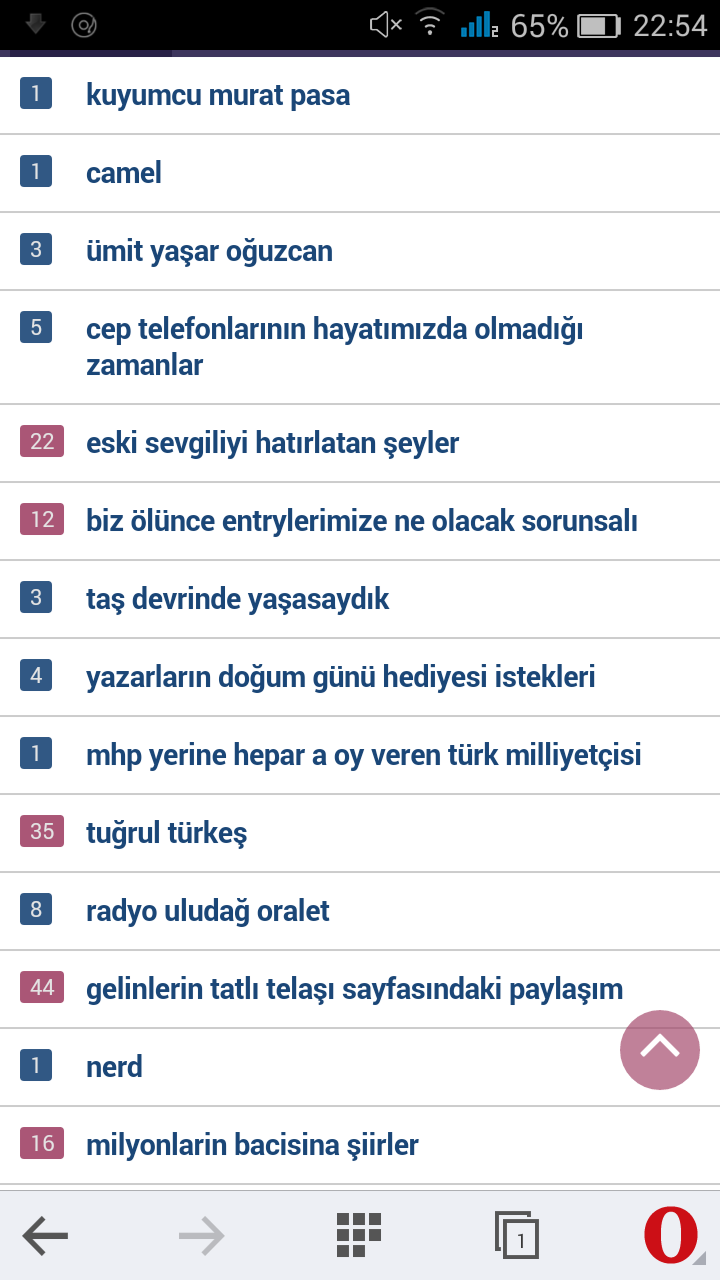The image size is (720, 1280).
Task: Open milyonlarin bacisina şiirler topic
Action: [x=360, y=1145]
